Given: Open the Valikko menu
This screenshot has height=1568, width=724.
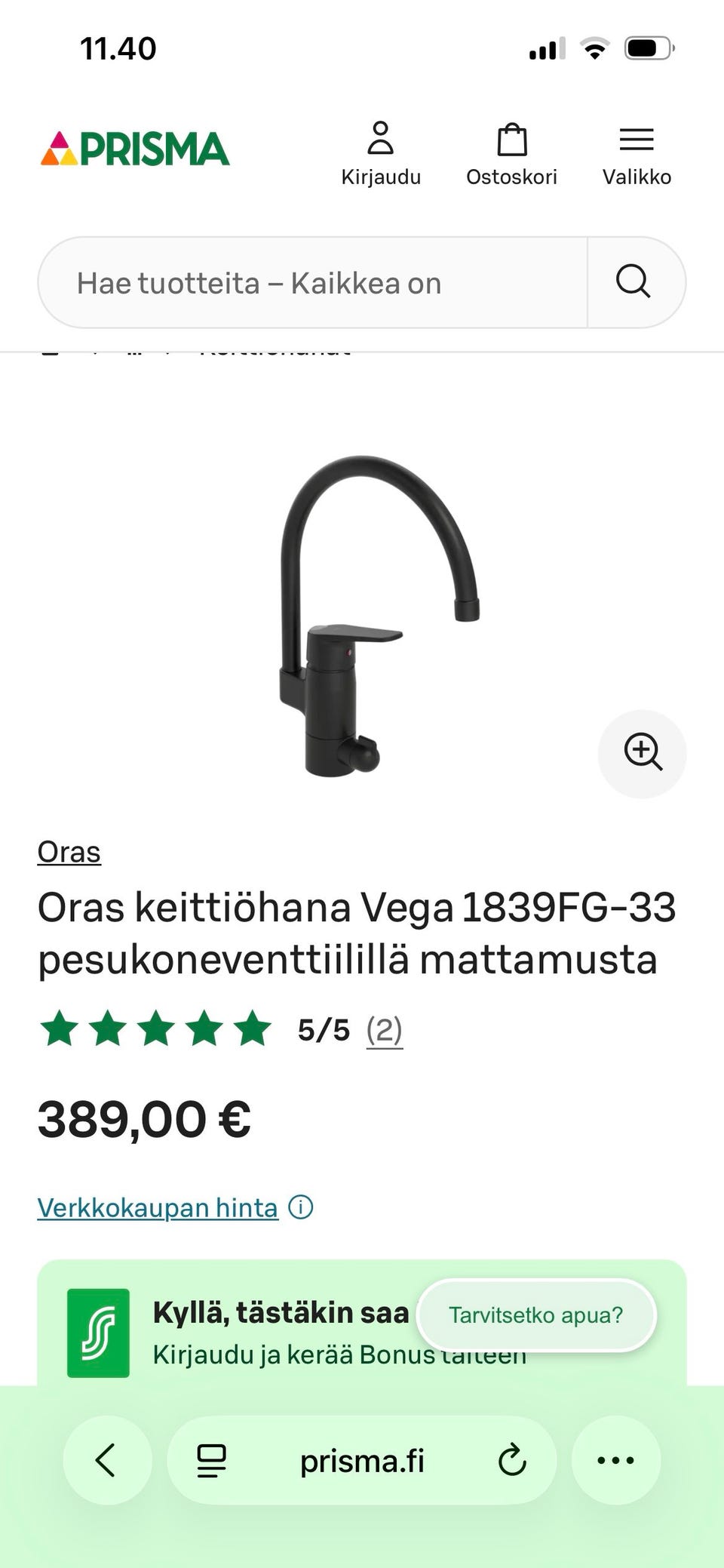Looking at the screenshot, I should point(637,140).
